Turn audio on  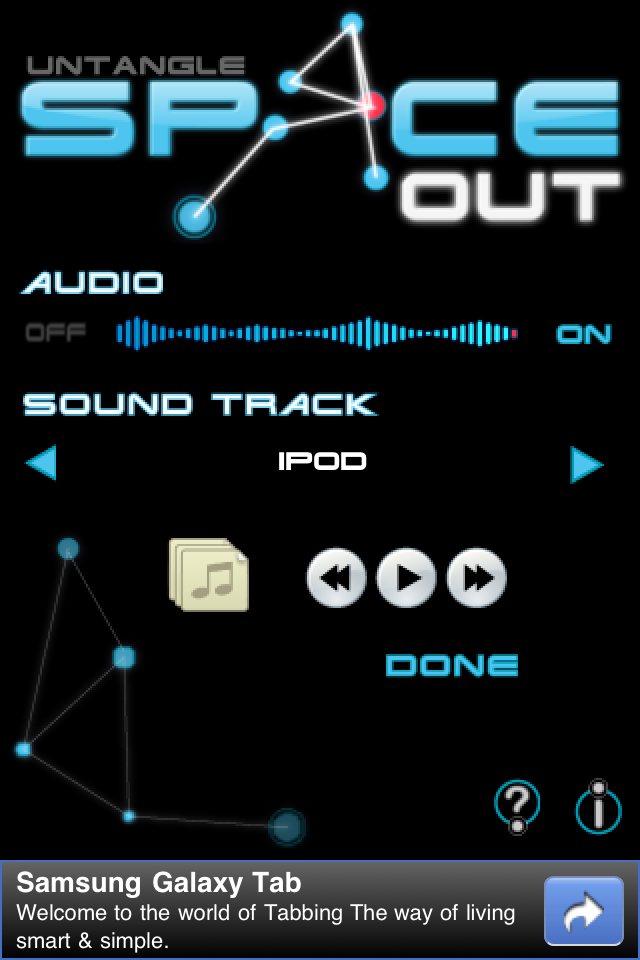point(583,334)
